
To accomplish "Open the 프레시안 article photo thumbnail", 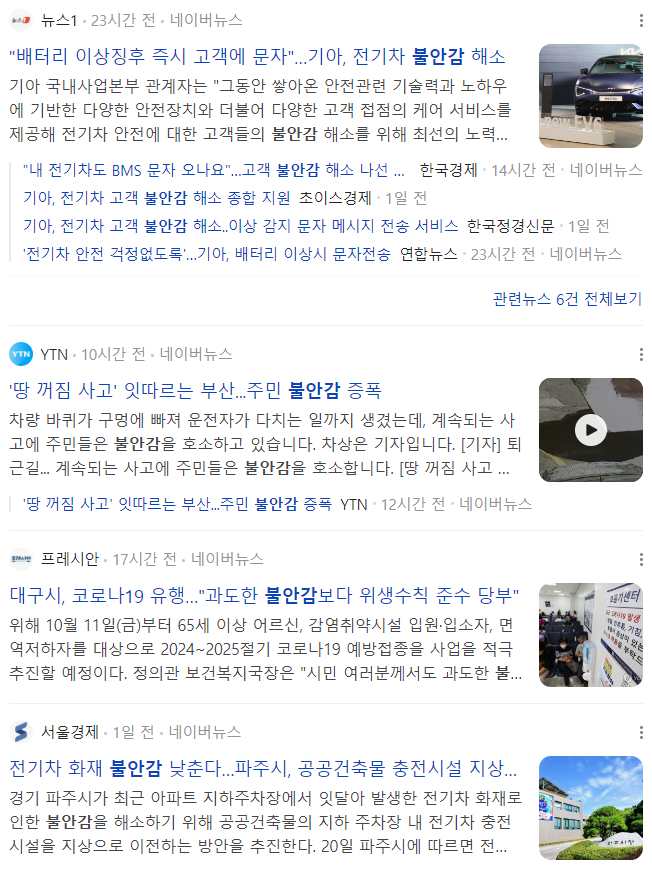I will [x=591, y=635].
